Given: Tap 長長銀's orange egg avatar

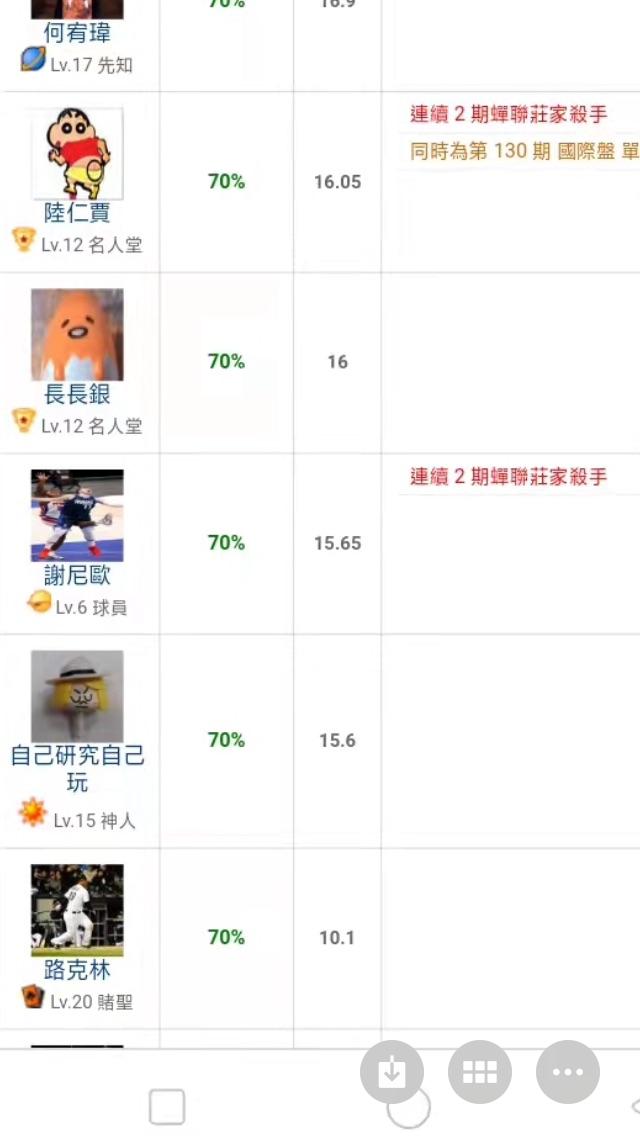Looking at the screenshot, I should click(x=77, y=335).
